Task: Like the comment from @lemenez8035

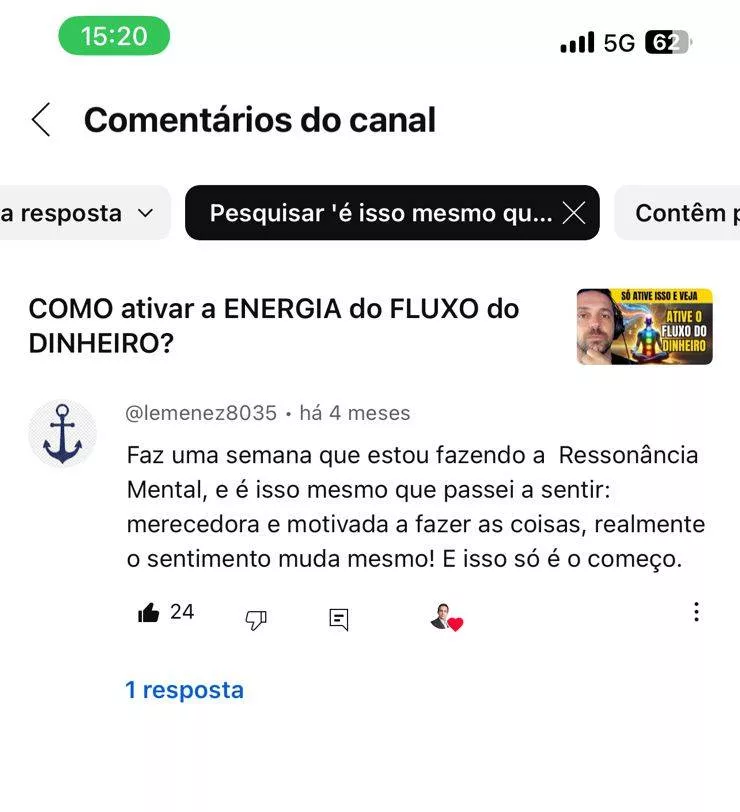Action: coord(149,613)
